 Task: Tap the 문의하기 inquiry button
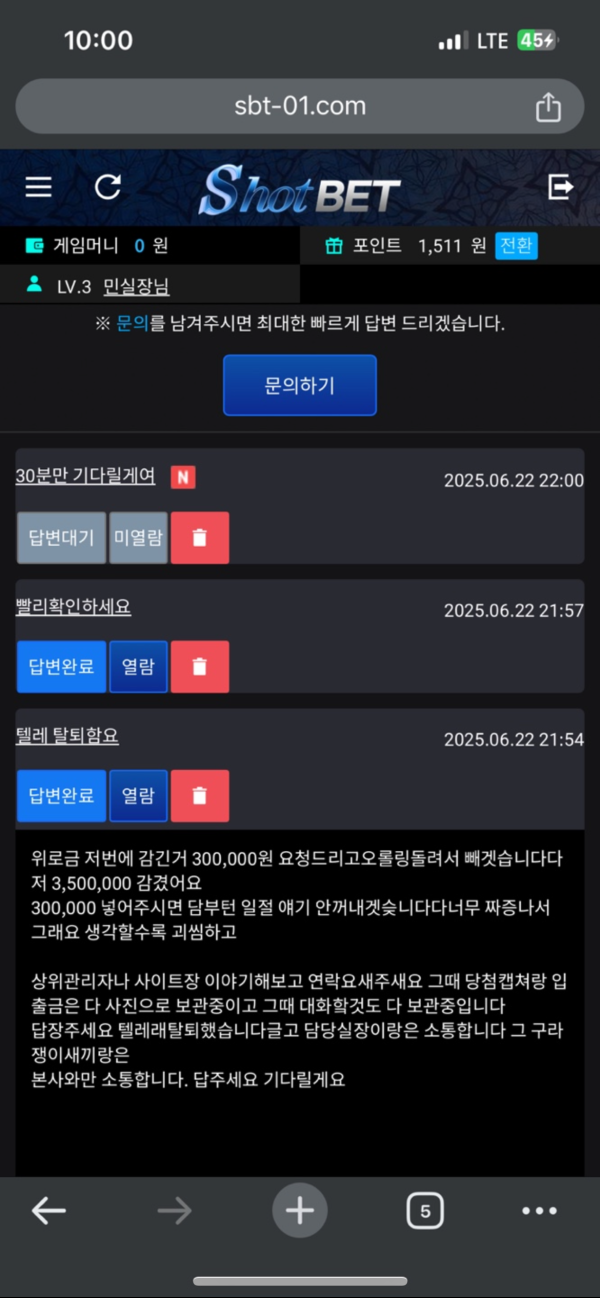[299, 385]
